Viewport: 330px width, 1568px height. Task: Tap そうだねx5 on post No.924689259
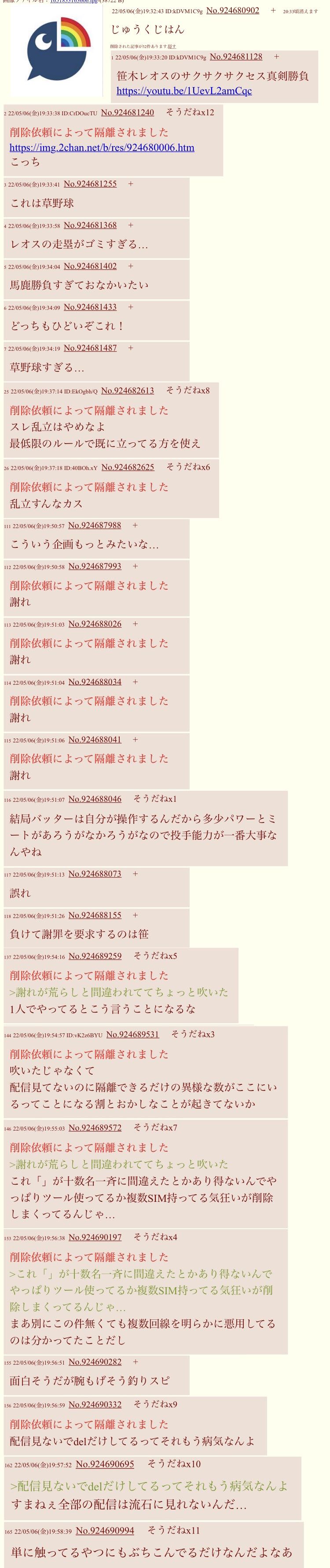[x=155, y=956]
